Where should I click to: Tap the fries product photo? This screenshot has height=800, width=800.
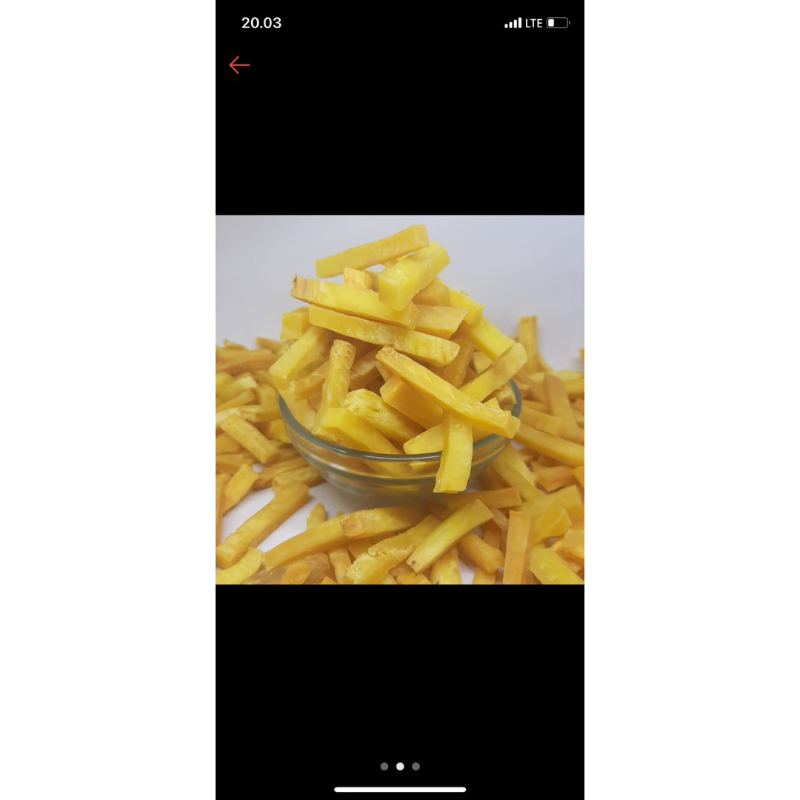coord(400,400)
